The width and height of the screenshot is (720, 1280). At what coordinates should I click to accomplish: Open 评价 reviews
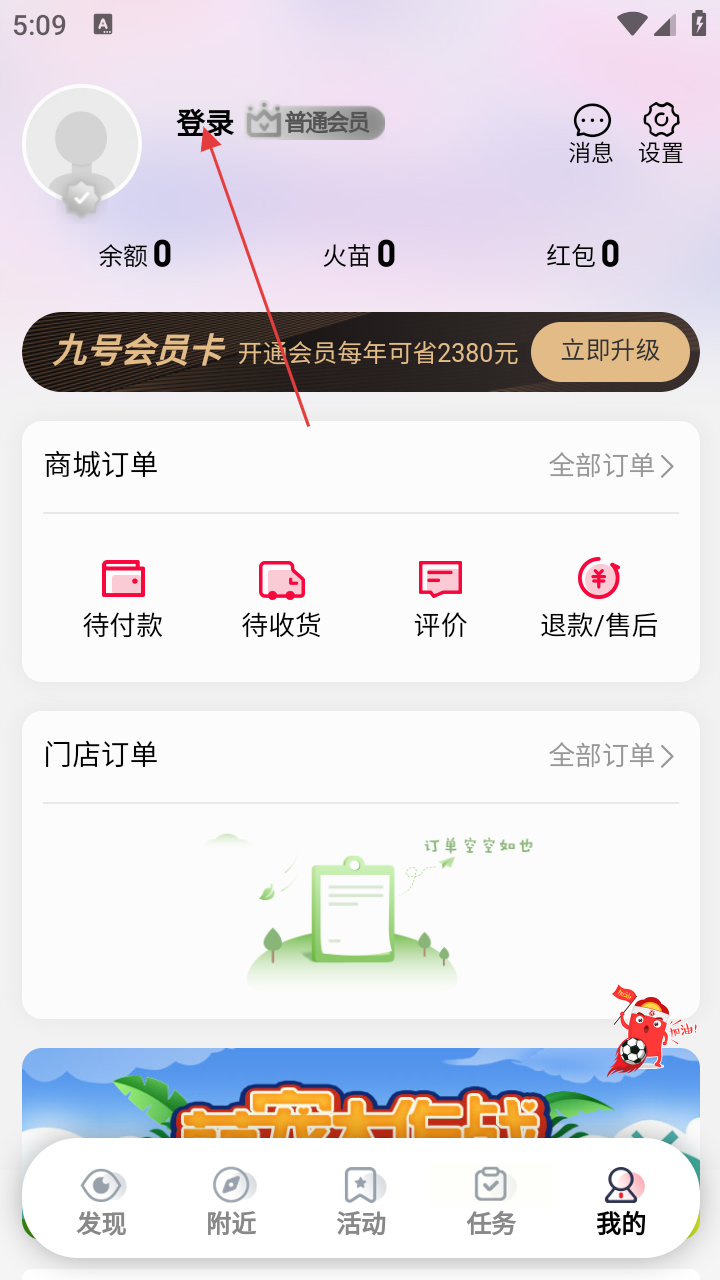(x=440, y=599)
